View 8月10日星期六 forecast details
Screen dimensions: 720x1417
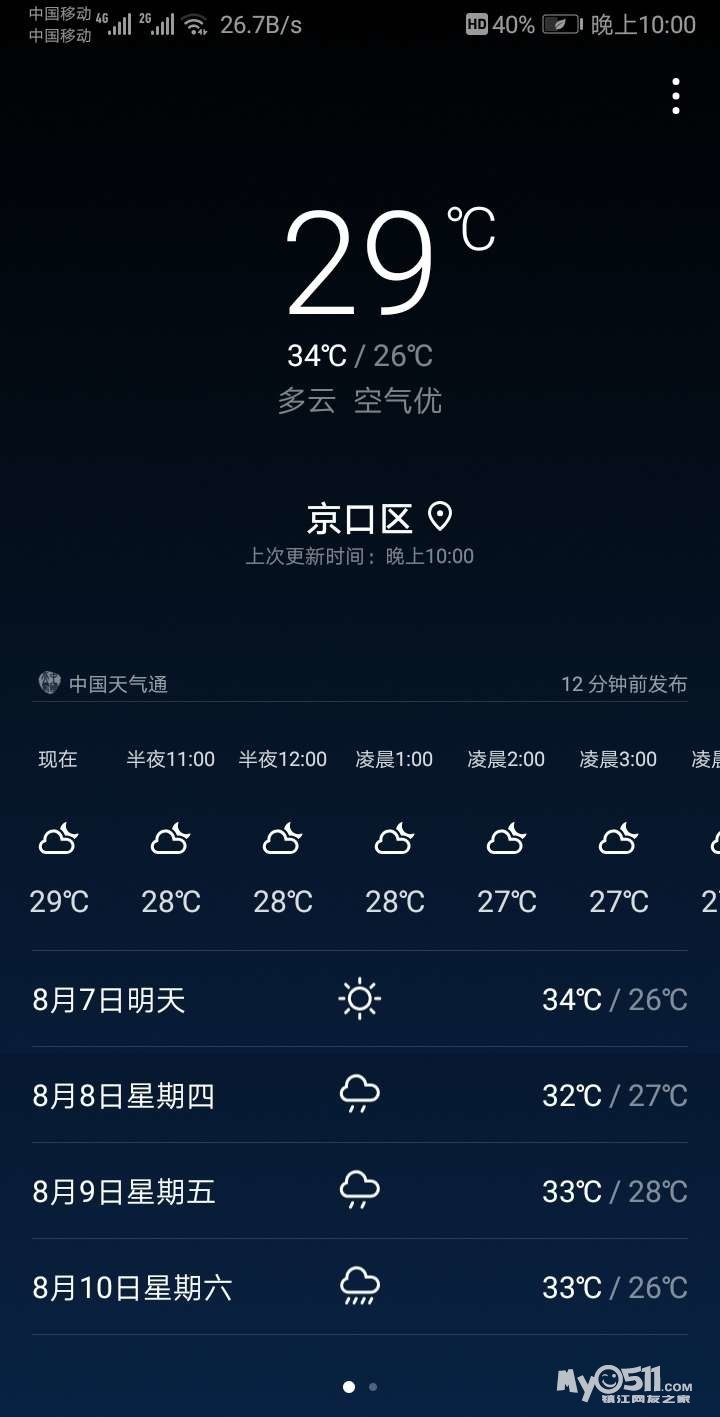[360, 1287]
